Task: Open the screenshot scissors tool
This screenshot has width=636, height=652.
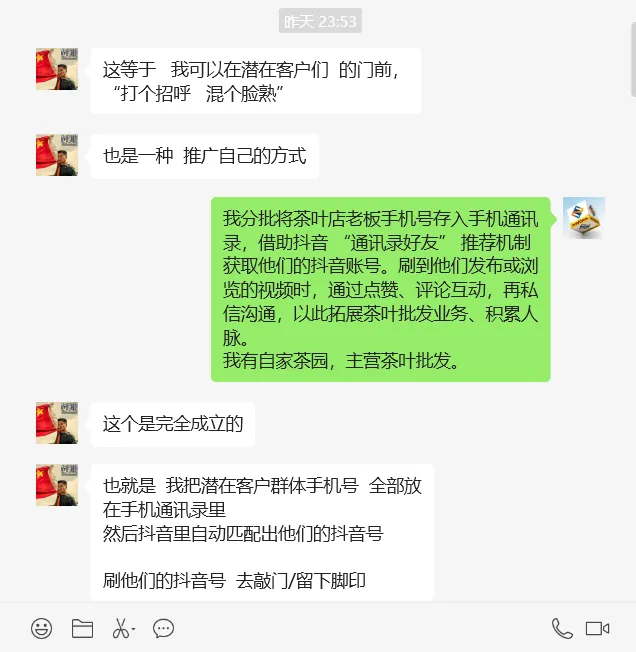Action: (121, 629)
